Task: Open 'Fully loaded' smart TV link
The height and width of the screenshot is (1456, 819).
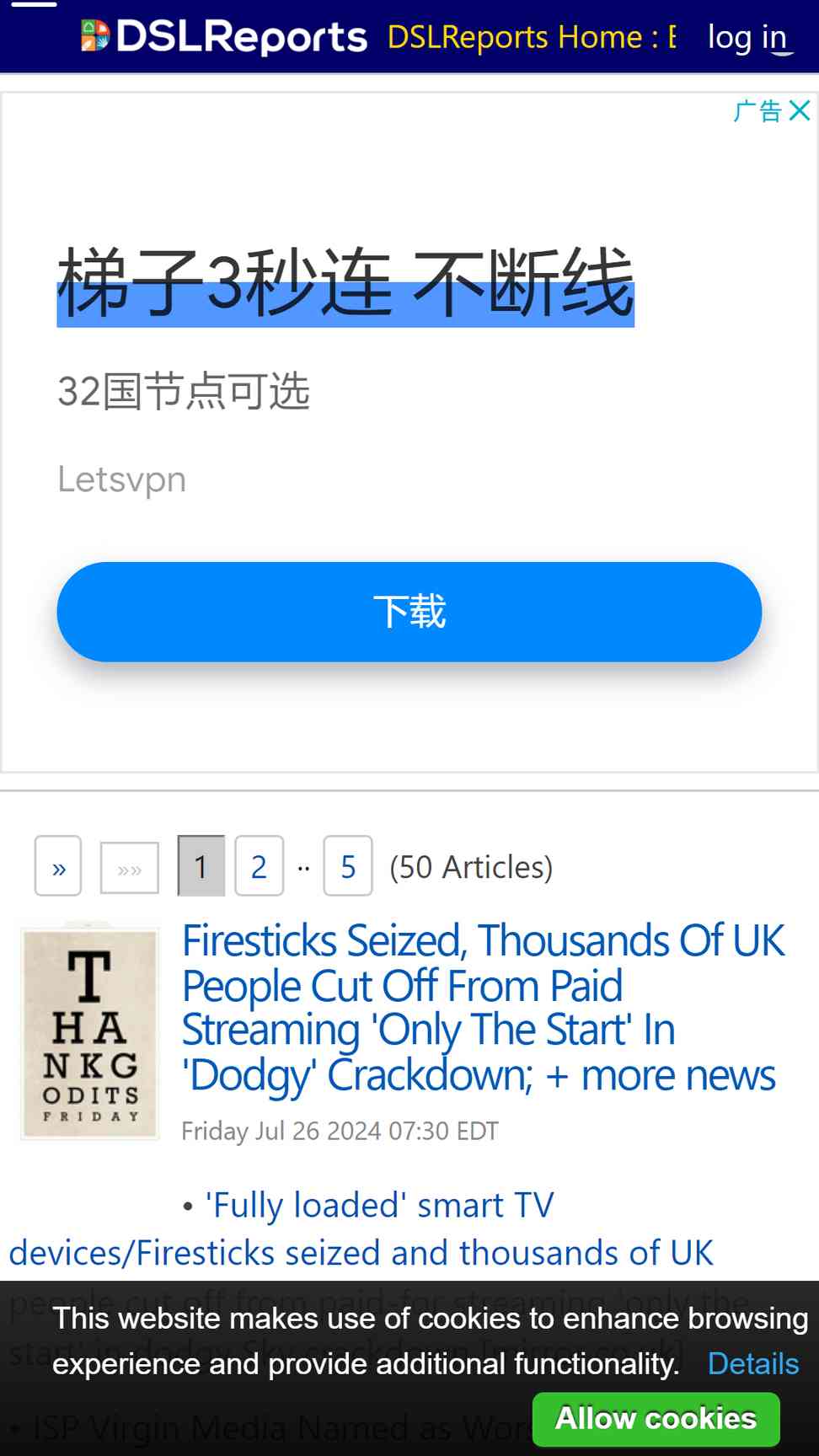Action: point(379,1205)
